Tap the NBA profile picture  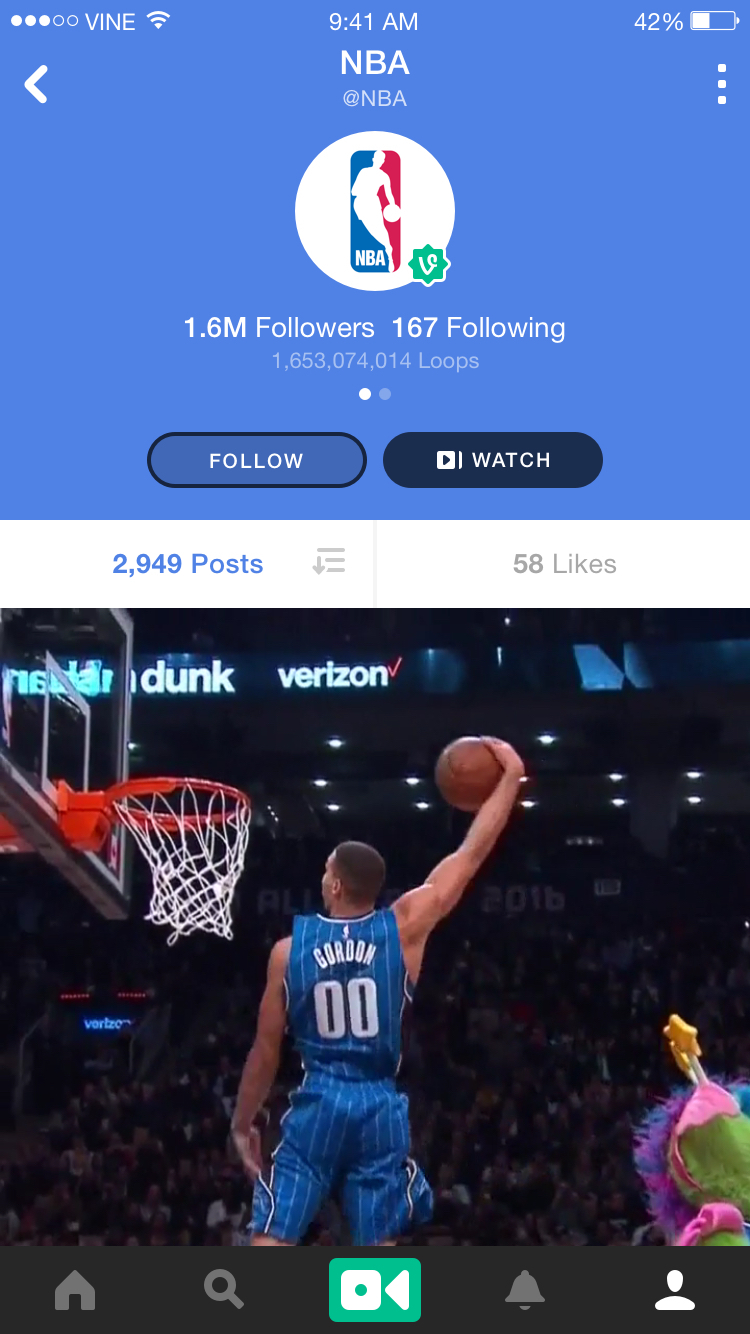[x=375, y=211]
